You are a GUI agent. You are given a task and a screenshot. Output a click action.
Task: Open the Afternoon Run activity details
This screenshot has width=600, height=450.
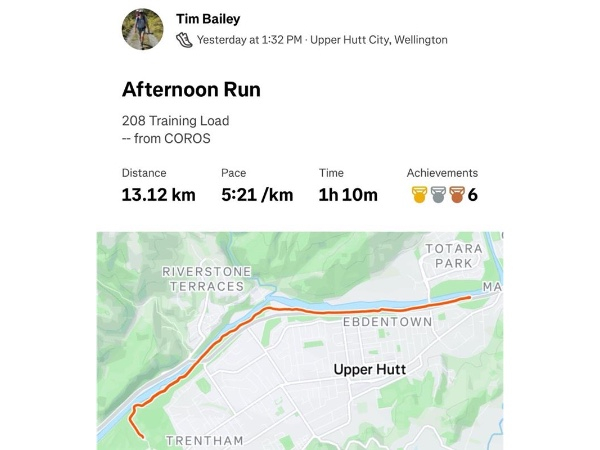[191, 89]
